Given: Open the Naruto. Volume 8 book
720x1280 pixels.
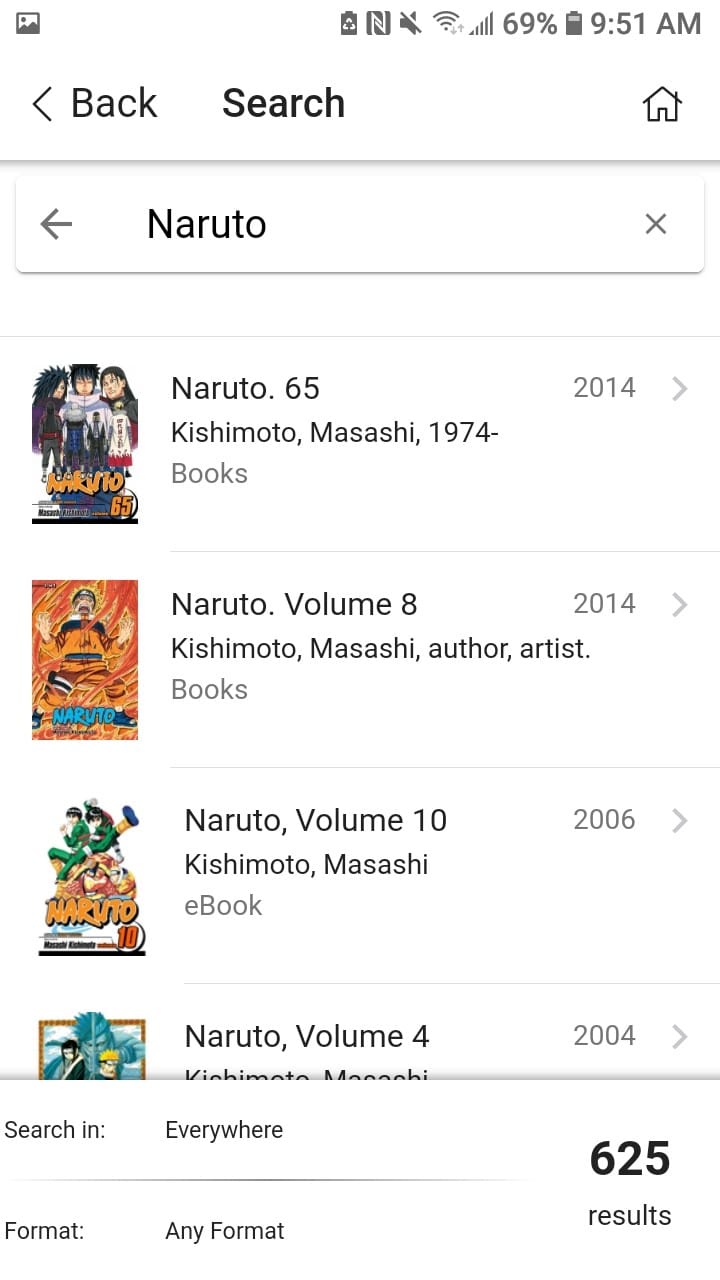Looking at the screenshot, I should point(400,646).
